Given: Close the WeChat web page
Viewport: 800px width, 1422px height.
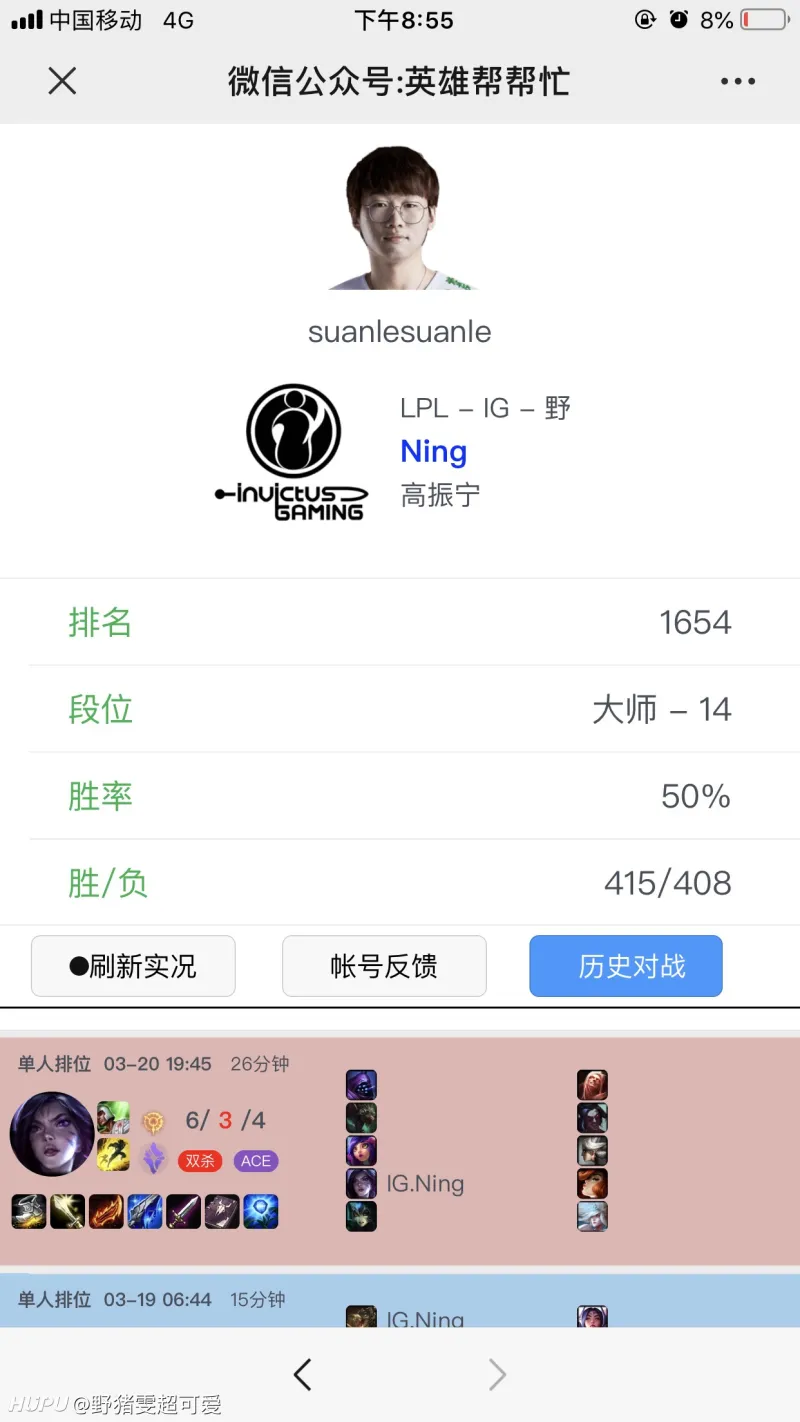Looking at the screenshot, I should (x=62, y=82).
